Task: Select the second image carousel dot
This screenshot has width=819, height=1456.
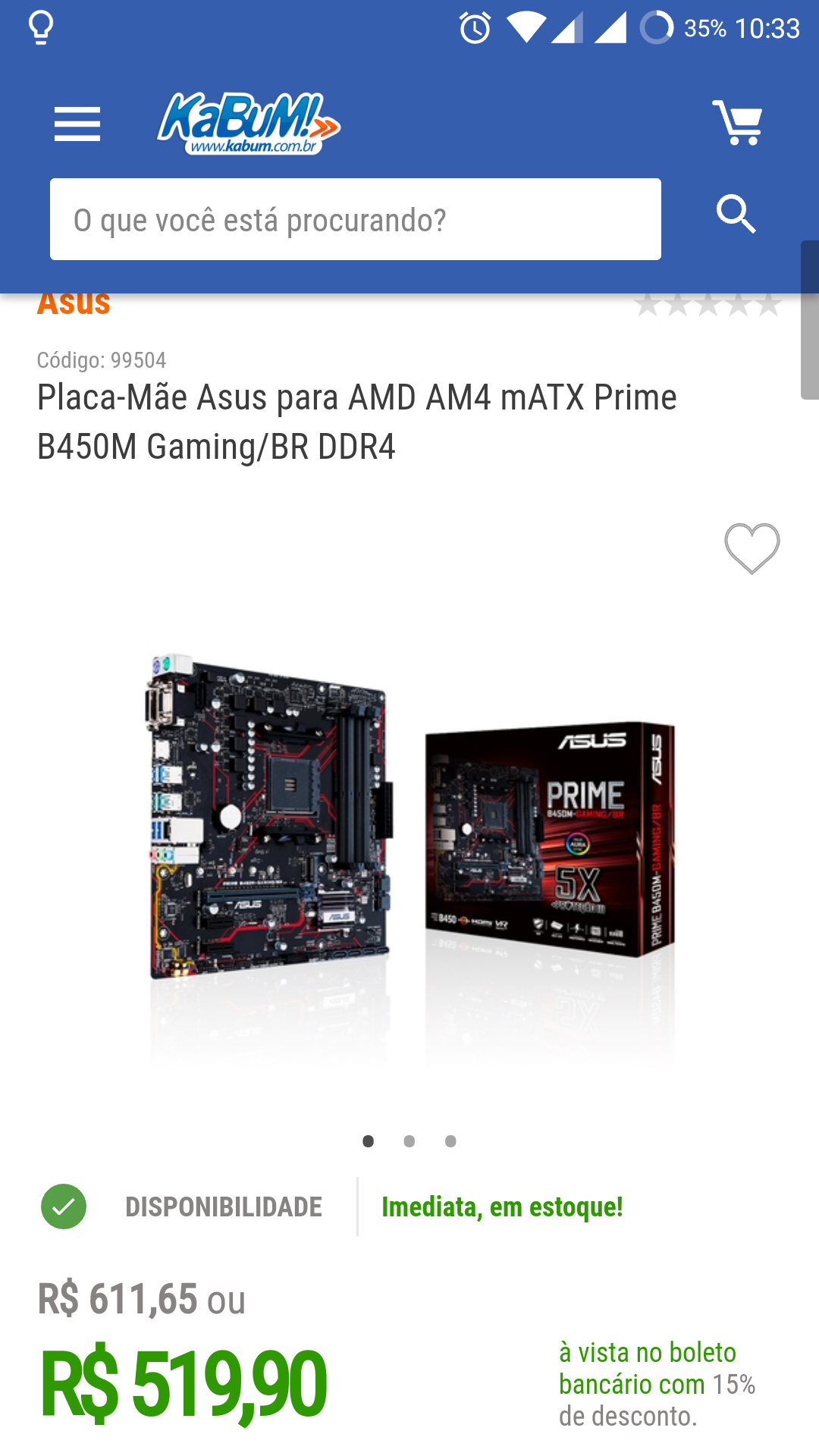Action: tap(409, 1141)
